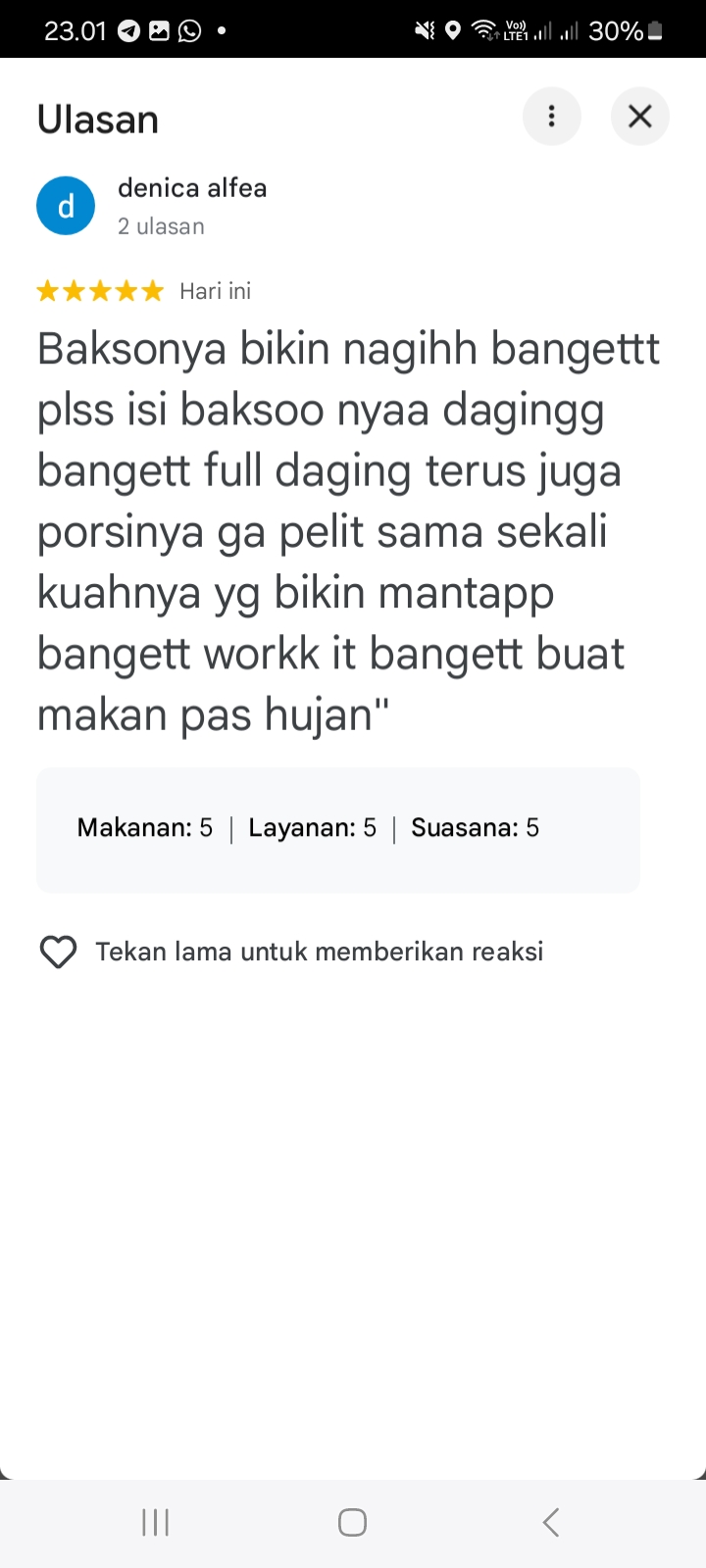This screenshot has width=706, height=1568.
Task: Go to the home screen
Action: [x=352, y=1522]
